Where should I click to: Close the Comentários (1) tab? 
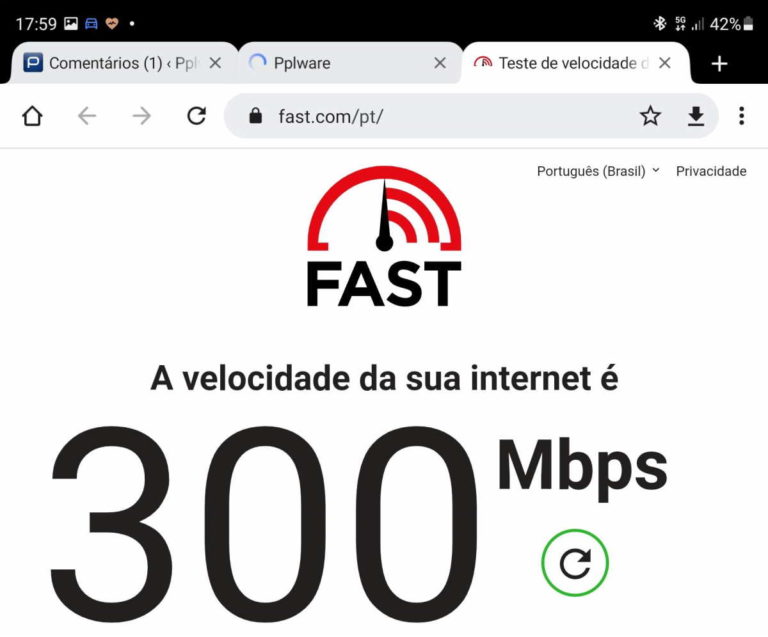click(215, 63)
